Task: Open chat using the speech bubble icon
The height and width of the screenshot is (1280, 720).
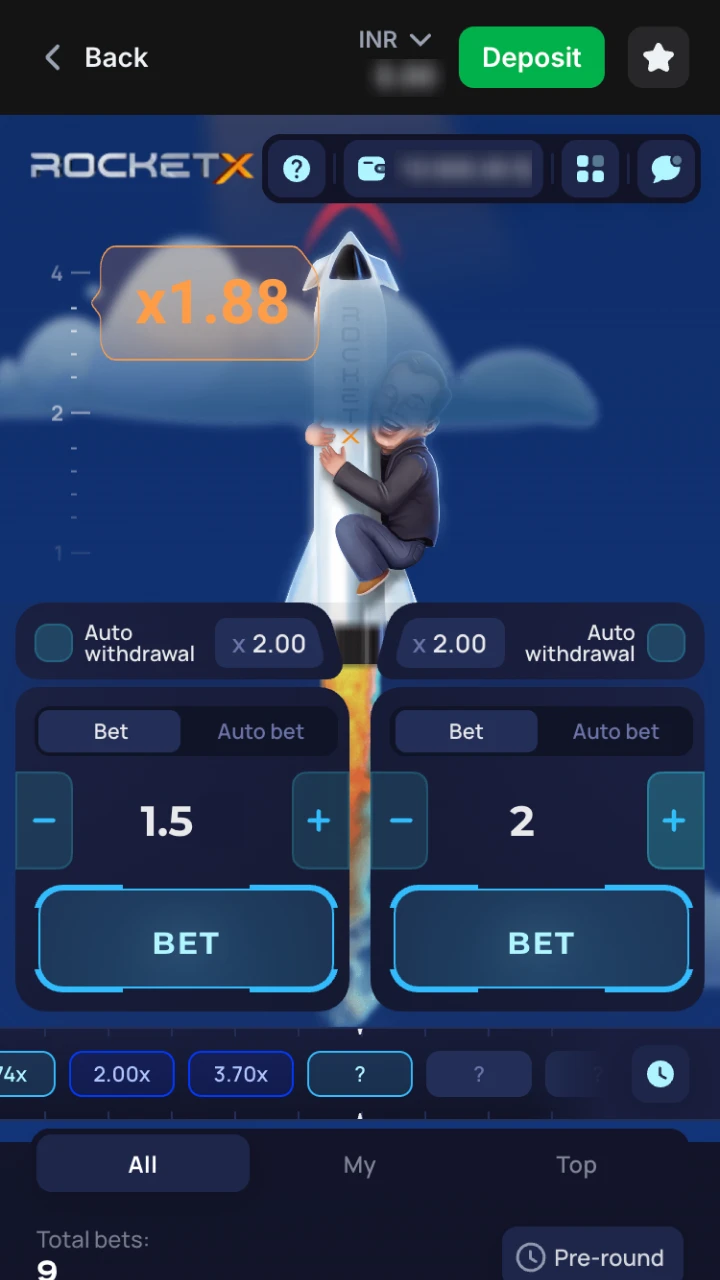Action: [x=665, y=168]
